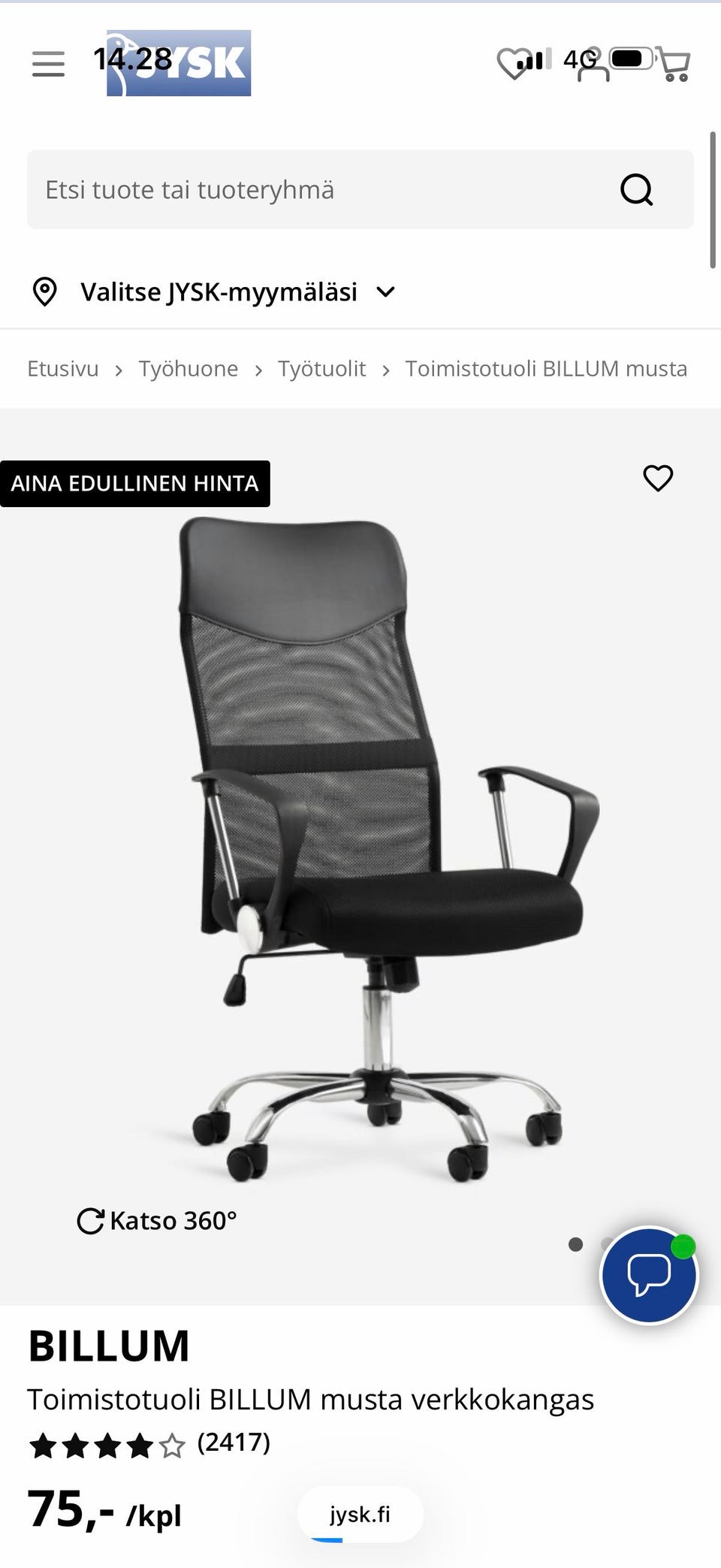The height and width of the screenshot is (1568, 721).
Task: Click the location pin icon
Action: pyautogui.click(x=45, y=292)
